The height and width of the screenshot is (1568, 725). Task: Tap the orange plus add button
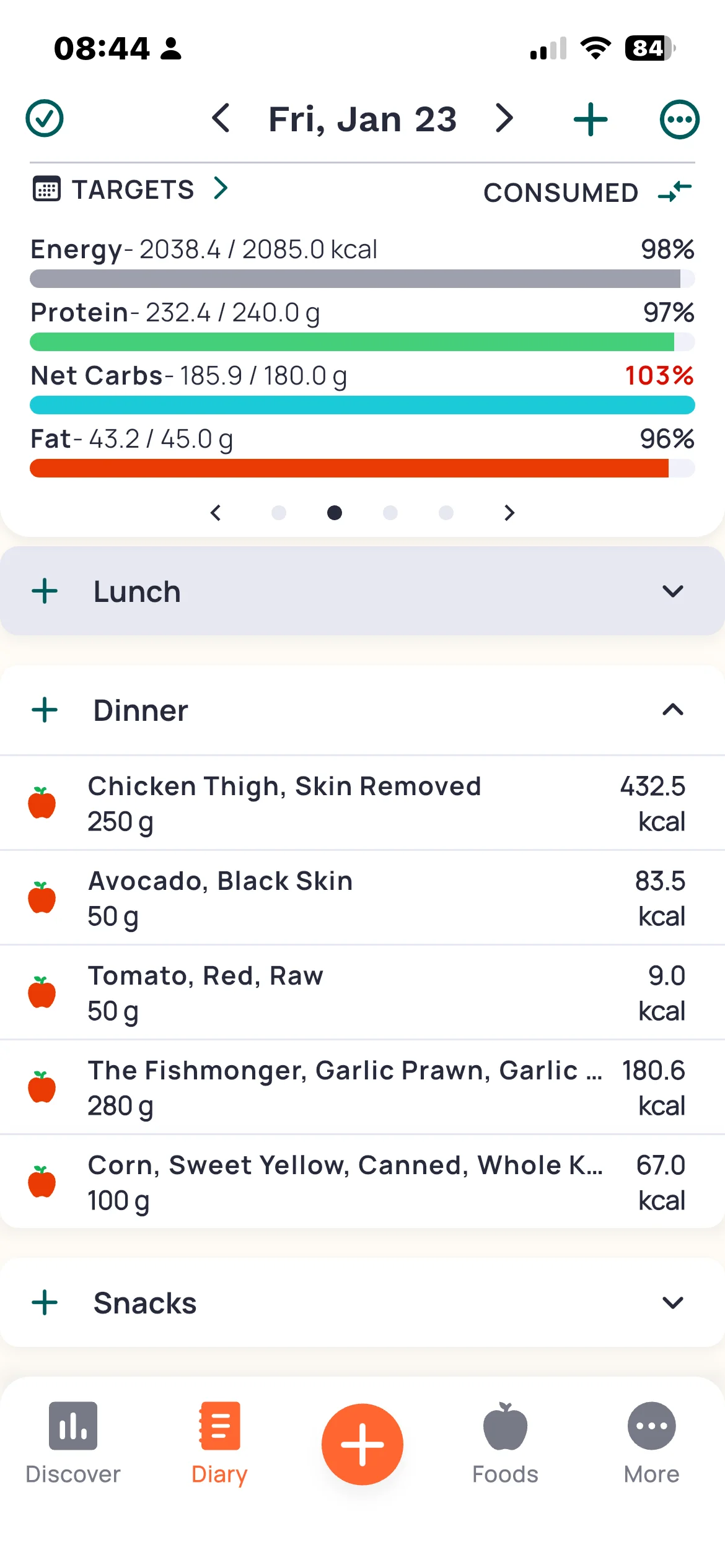(x=362, y=1444)
